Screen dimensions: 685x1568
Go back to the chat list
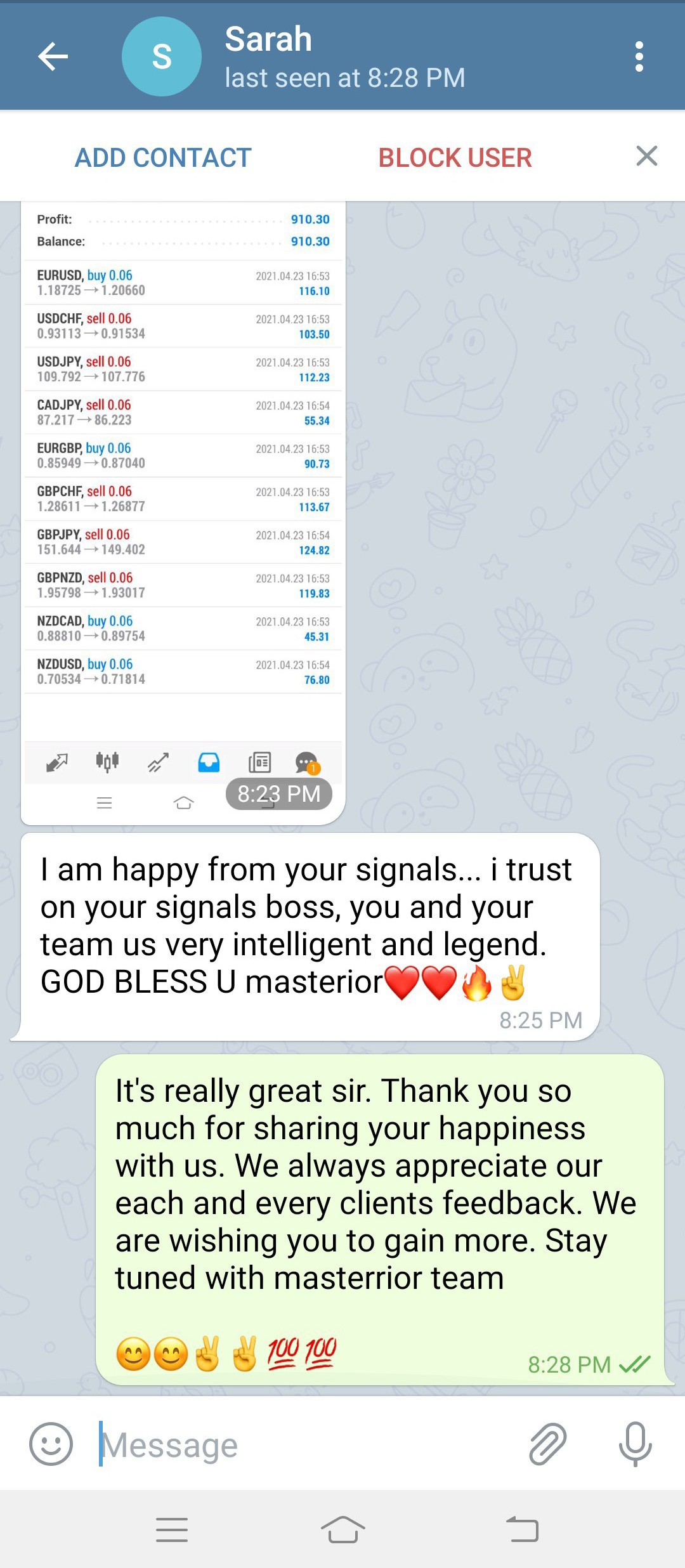click(53, 57)
